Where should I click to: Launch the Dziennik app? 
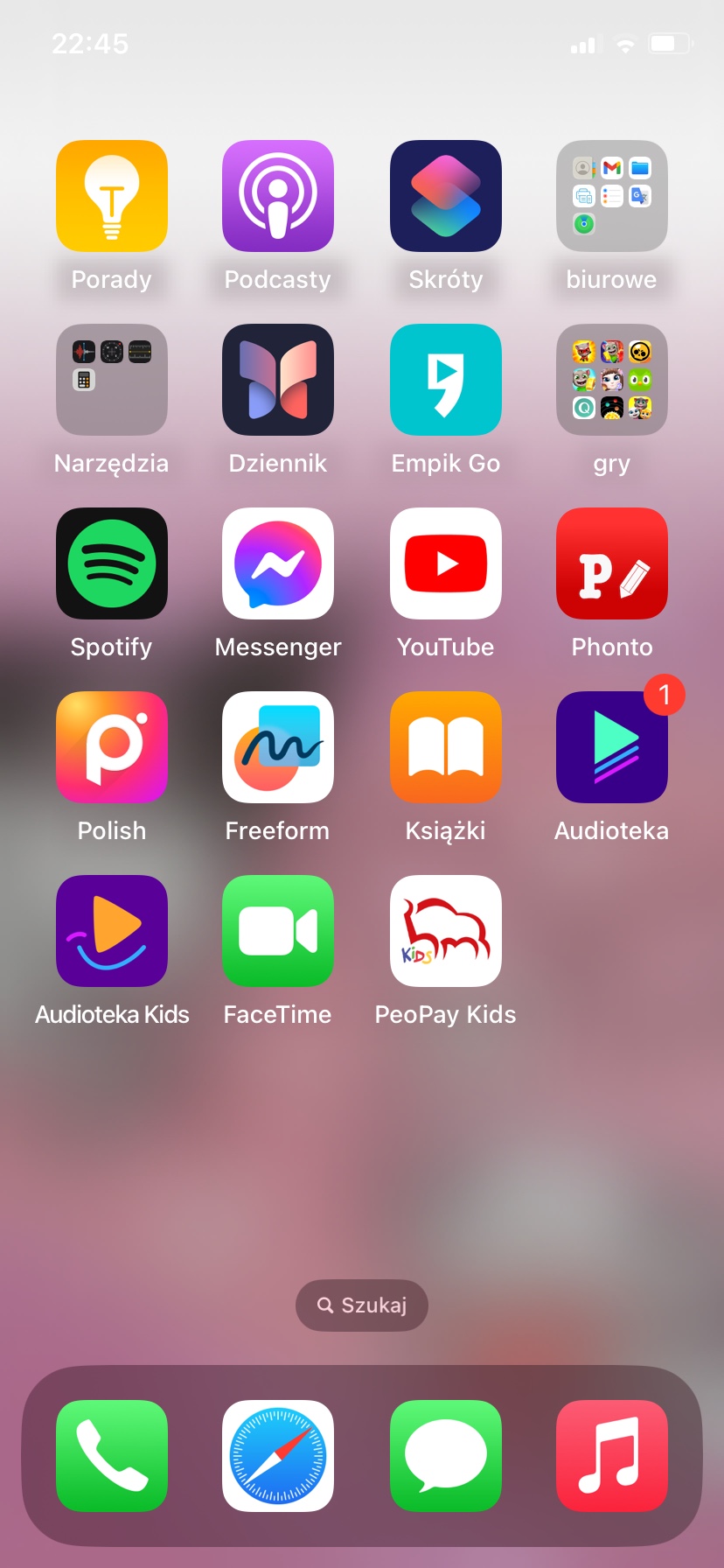click(x=278, y=380)
